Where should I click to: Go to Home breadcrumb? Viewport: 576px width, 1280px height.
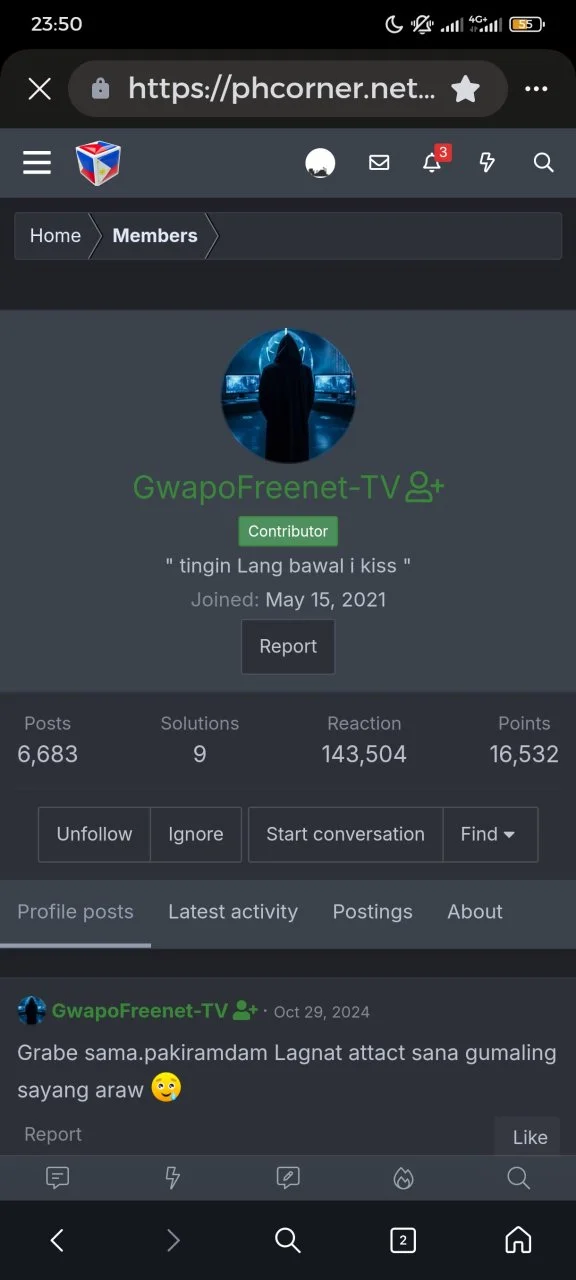click(55, 236)
